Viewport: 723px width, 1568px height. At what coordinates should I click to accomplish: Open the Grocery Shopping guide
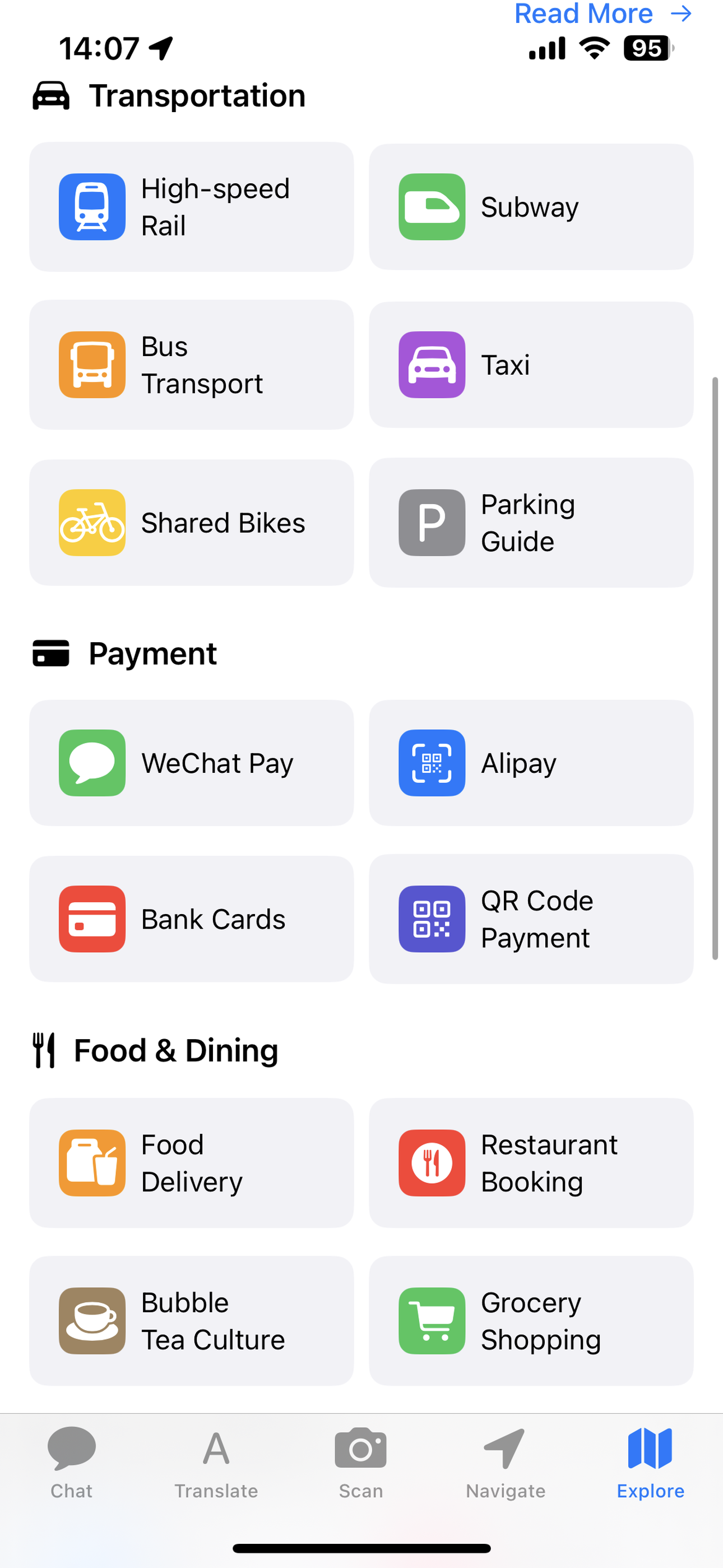pos(531,1321)
